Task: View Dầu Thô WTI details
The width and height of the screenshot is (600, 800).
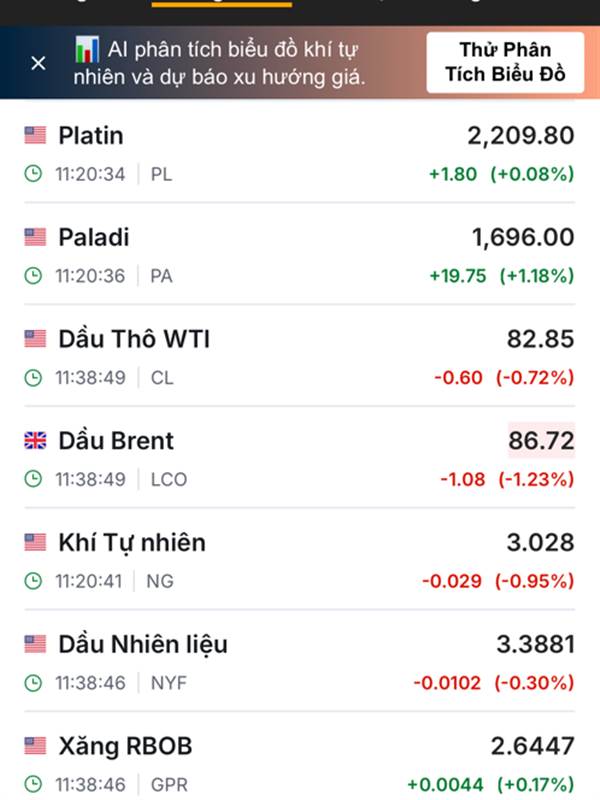Action: click(x=300, y=357)
